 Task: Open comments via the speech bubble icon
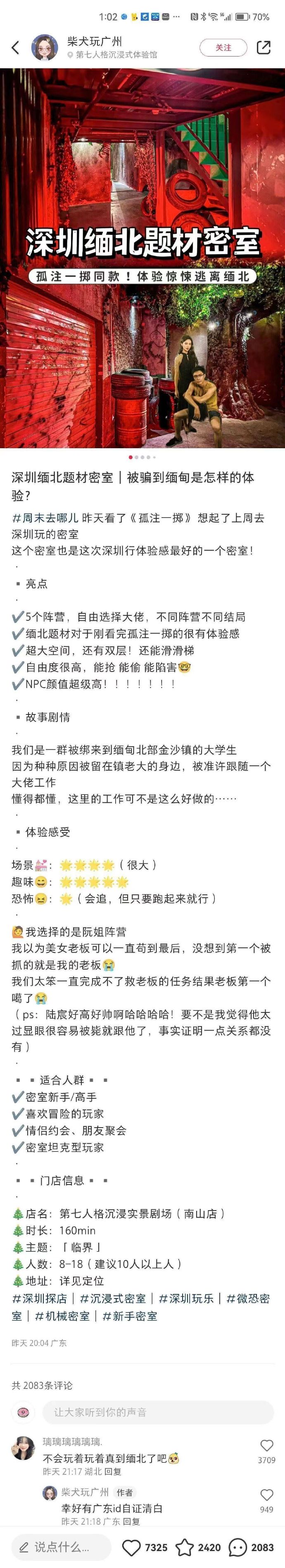pos(237,1547)
